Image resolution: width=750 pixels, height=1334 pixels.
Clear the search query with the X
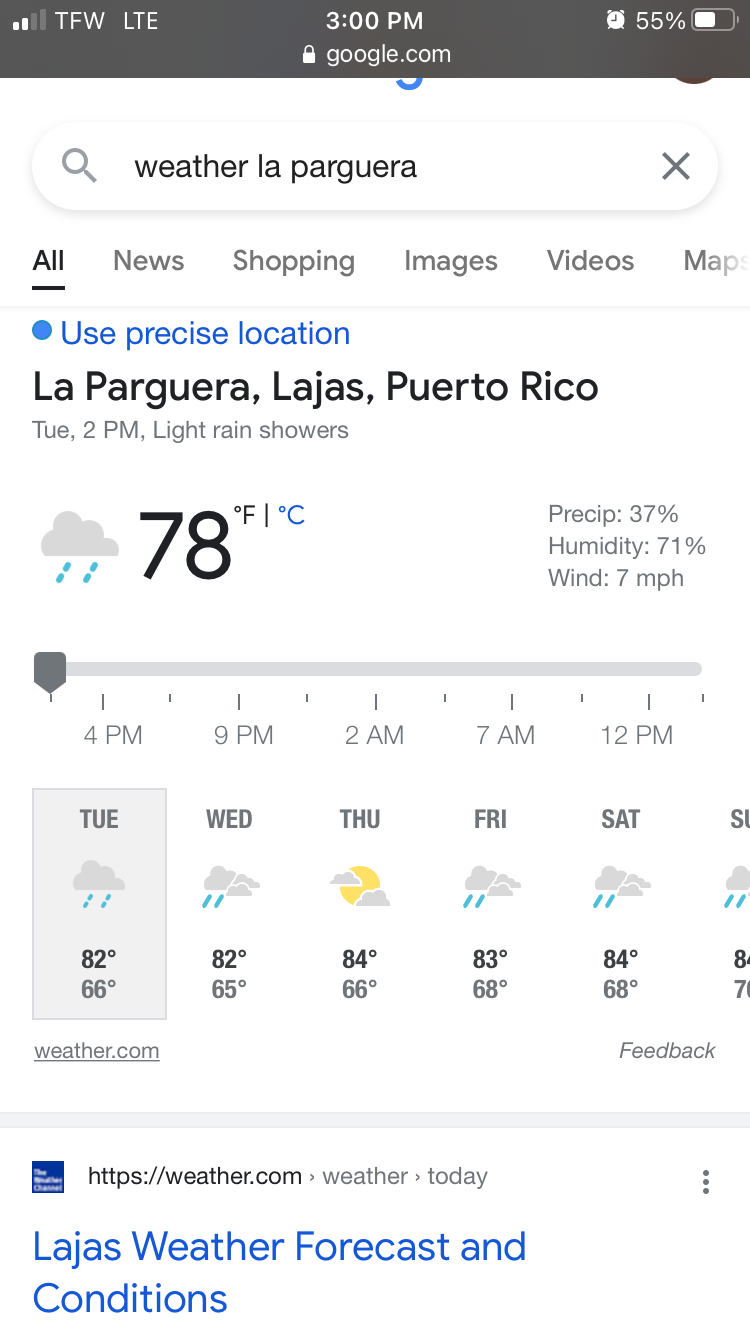pos(676,166)
